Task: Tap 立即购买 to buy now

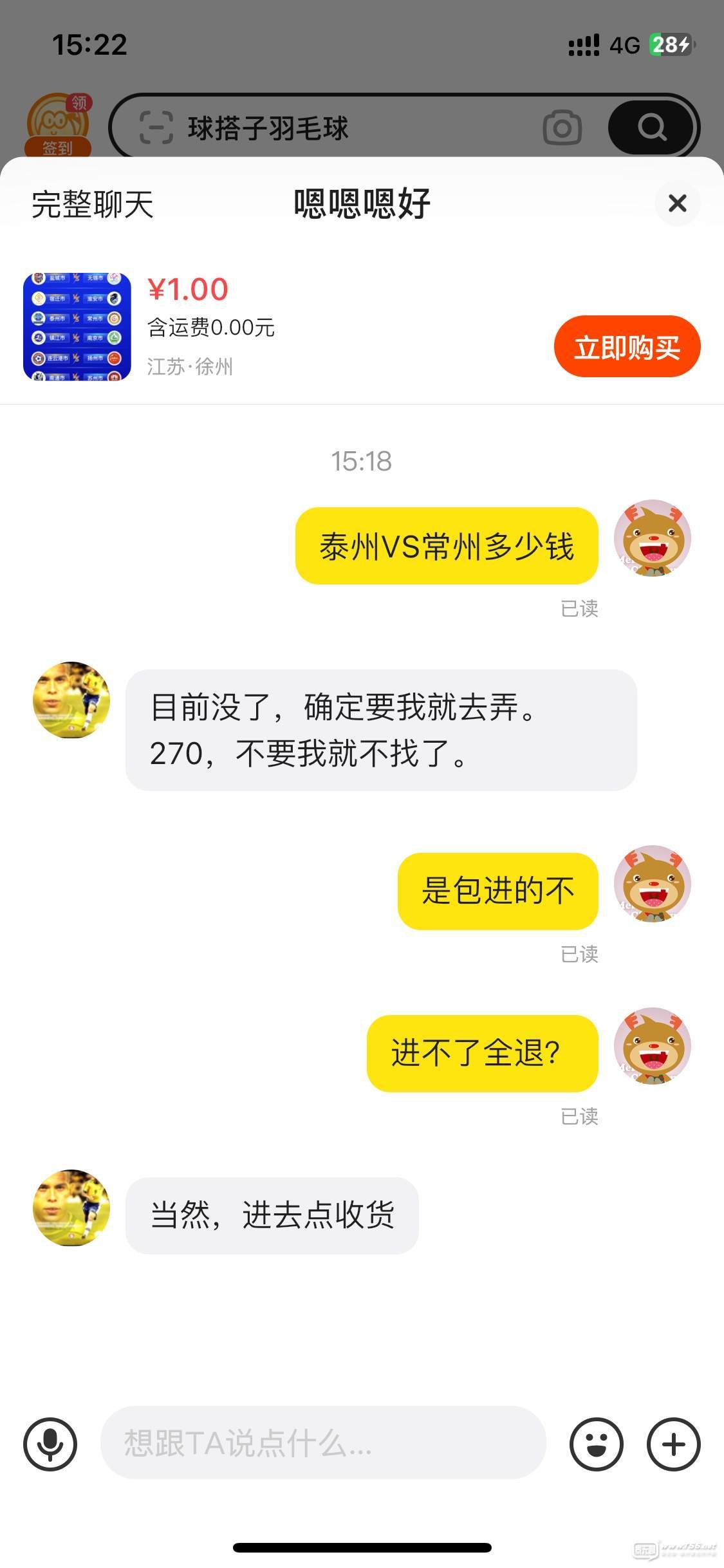Action: pyautogui.click(x=627, y=347)
